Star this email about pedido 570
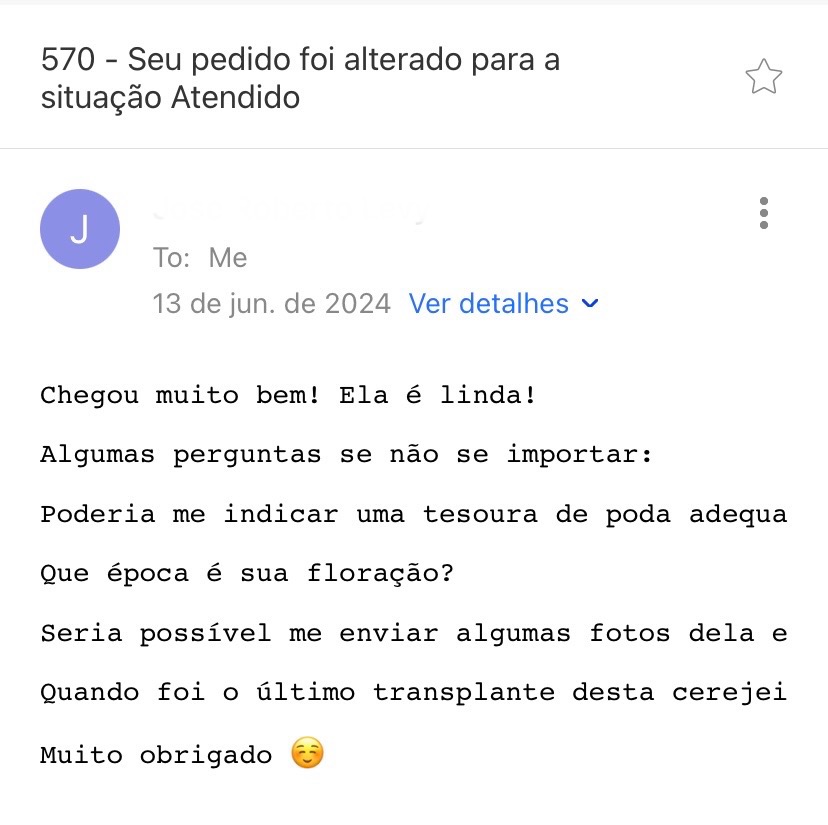Image resolution: width=828 pixels, height=825 pixels. 763,77
